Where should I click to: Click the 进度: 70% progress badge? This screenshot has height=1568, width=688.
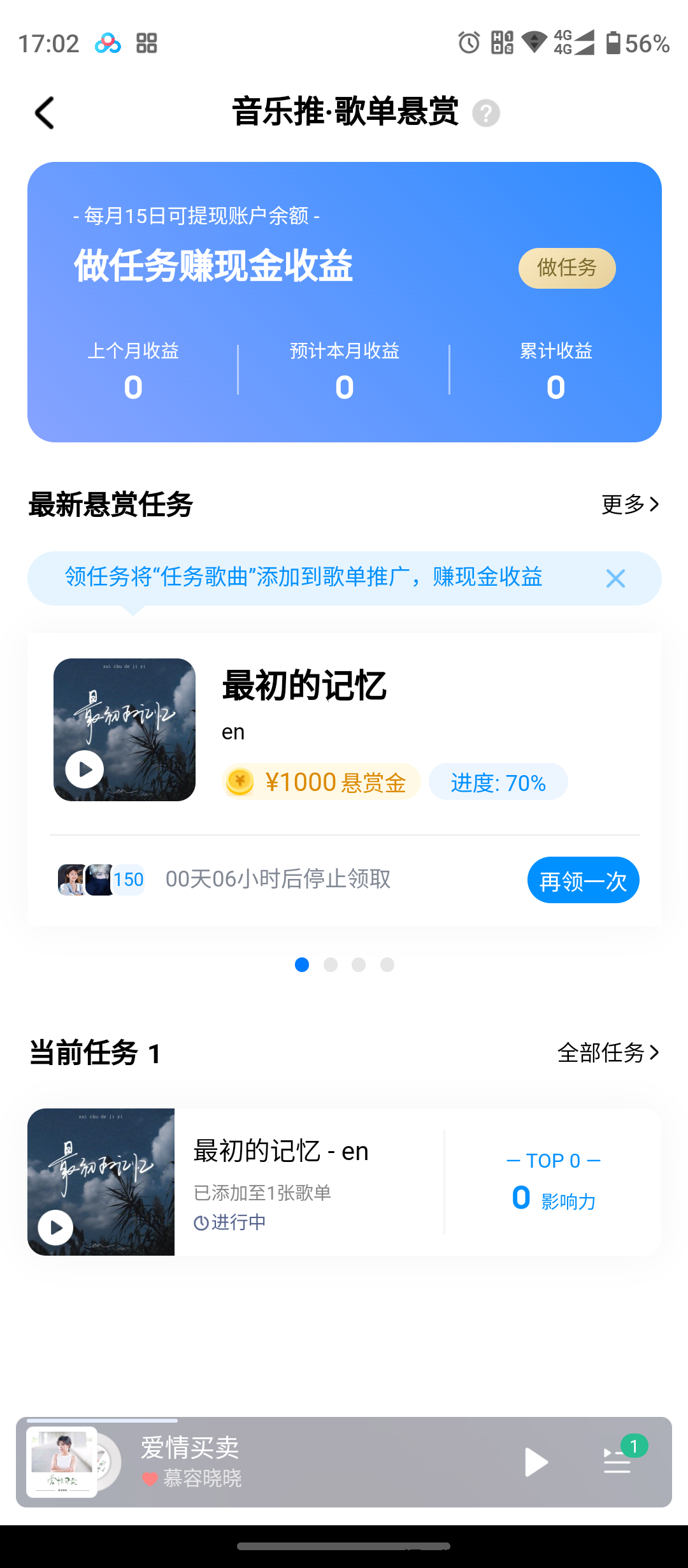point(499,781)
